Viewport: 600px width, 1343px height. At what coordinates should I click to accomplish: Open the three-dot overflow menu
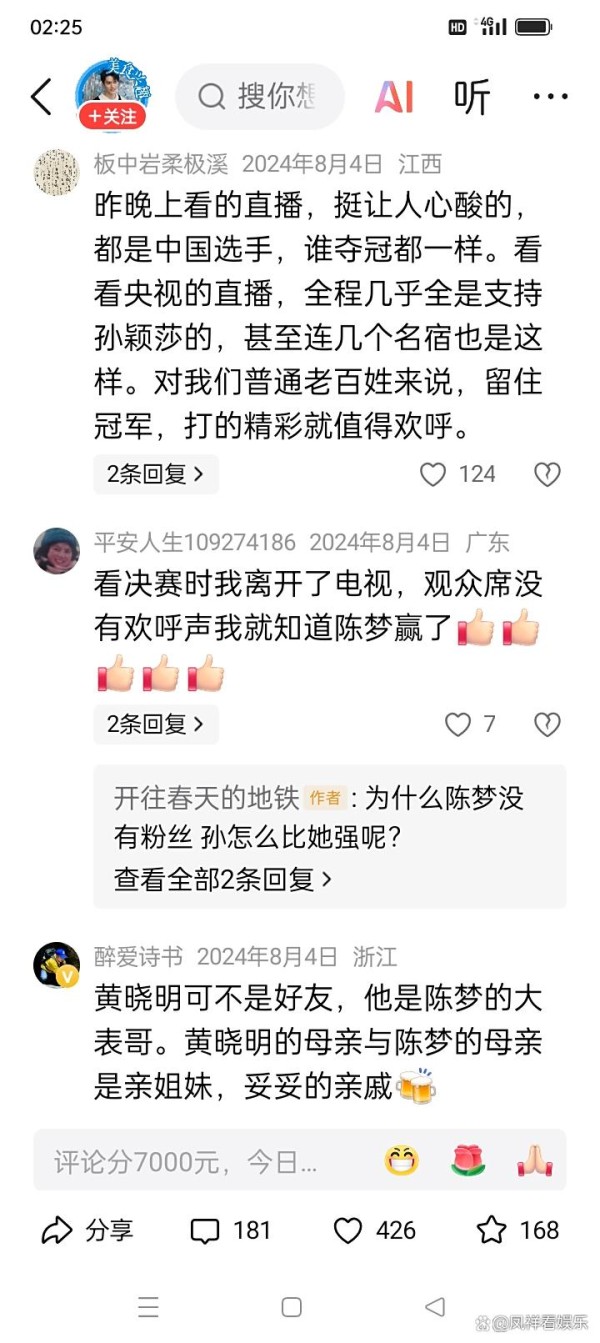[550, 97]
